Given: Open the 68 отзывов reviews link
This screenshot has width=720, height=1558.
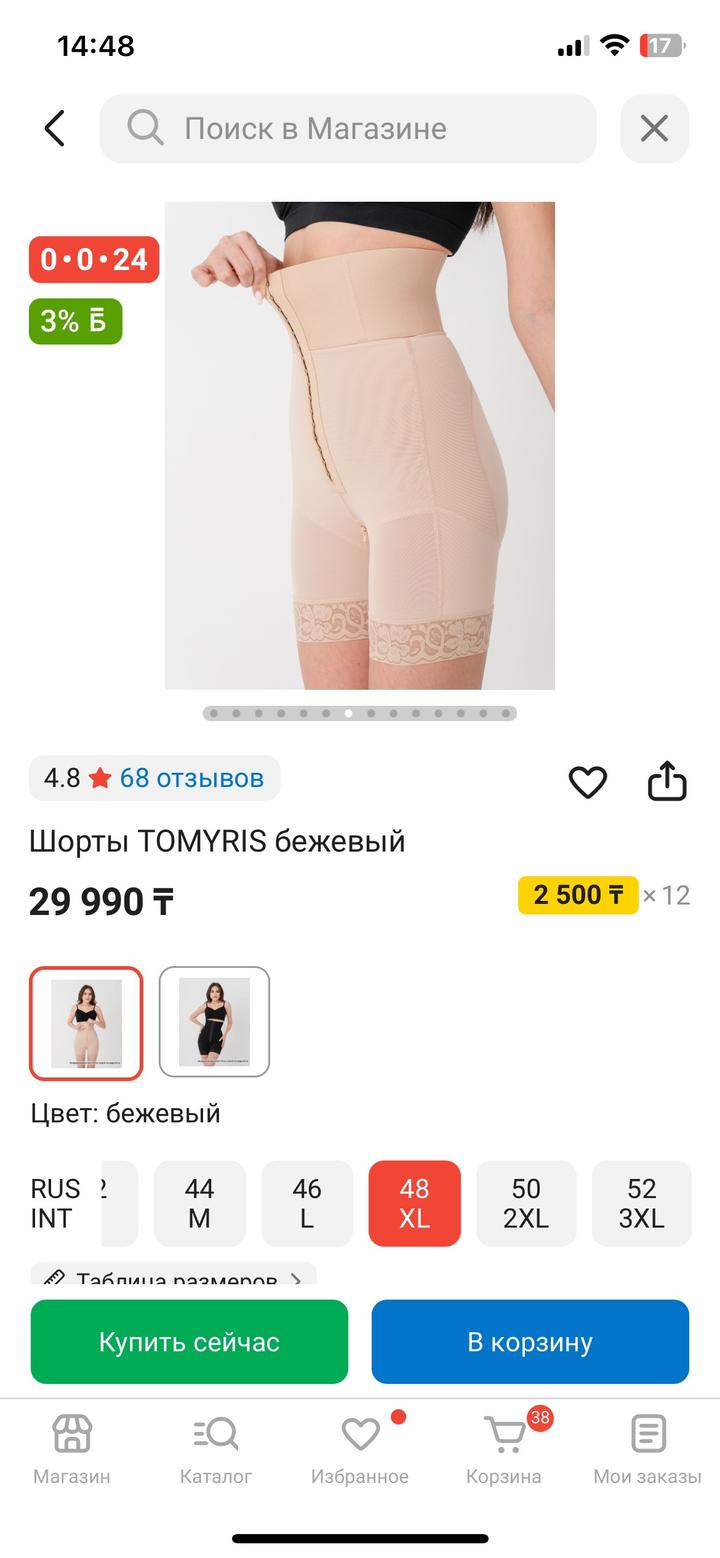Looking at the screenshot, I should 191,778.
